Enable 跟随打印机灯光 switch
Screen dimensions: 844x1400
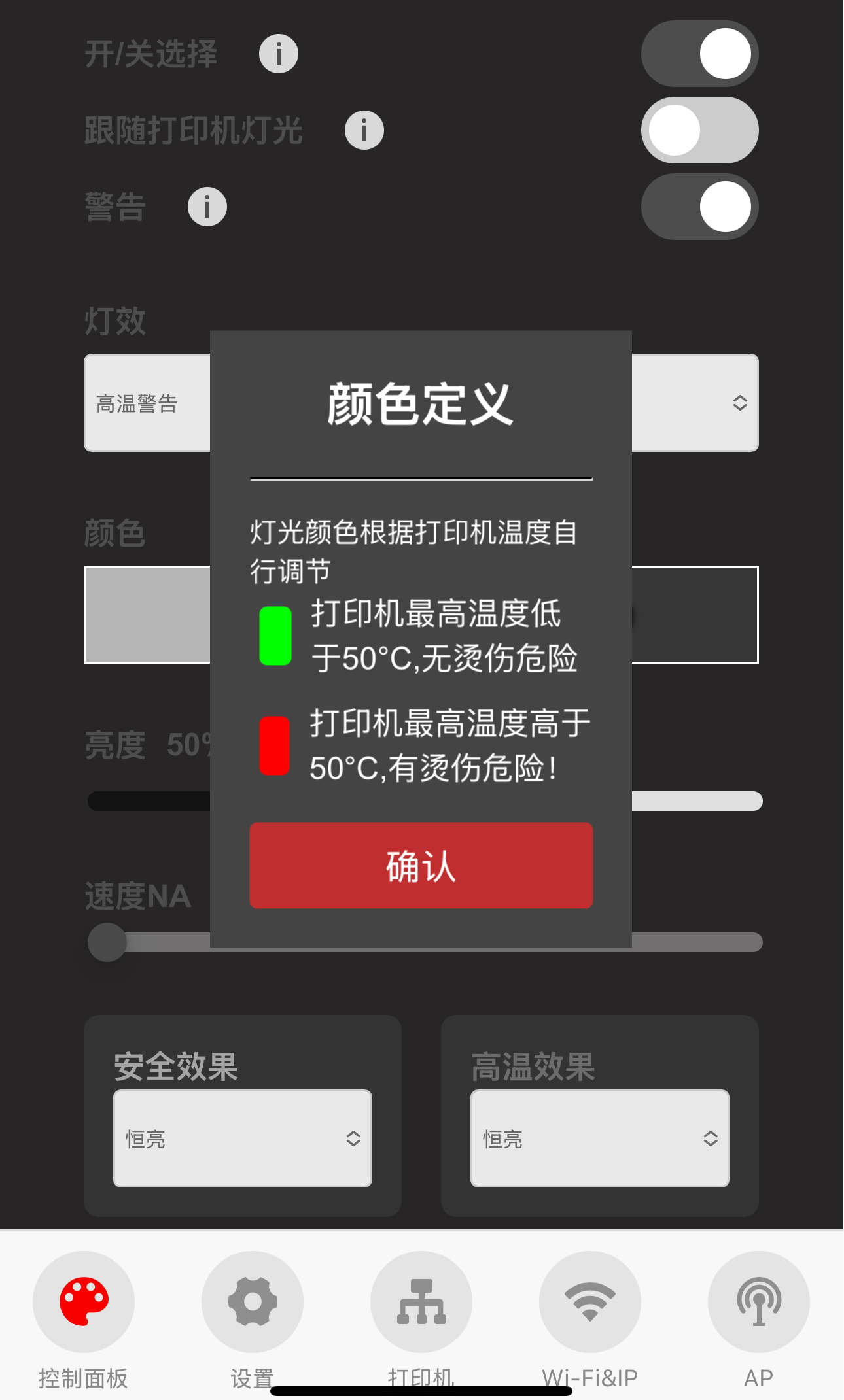tap(699, 130)
